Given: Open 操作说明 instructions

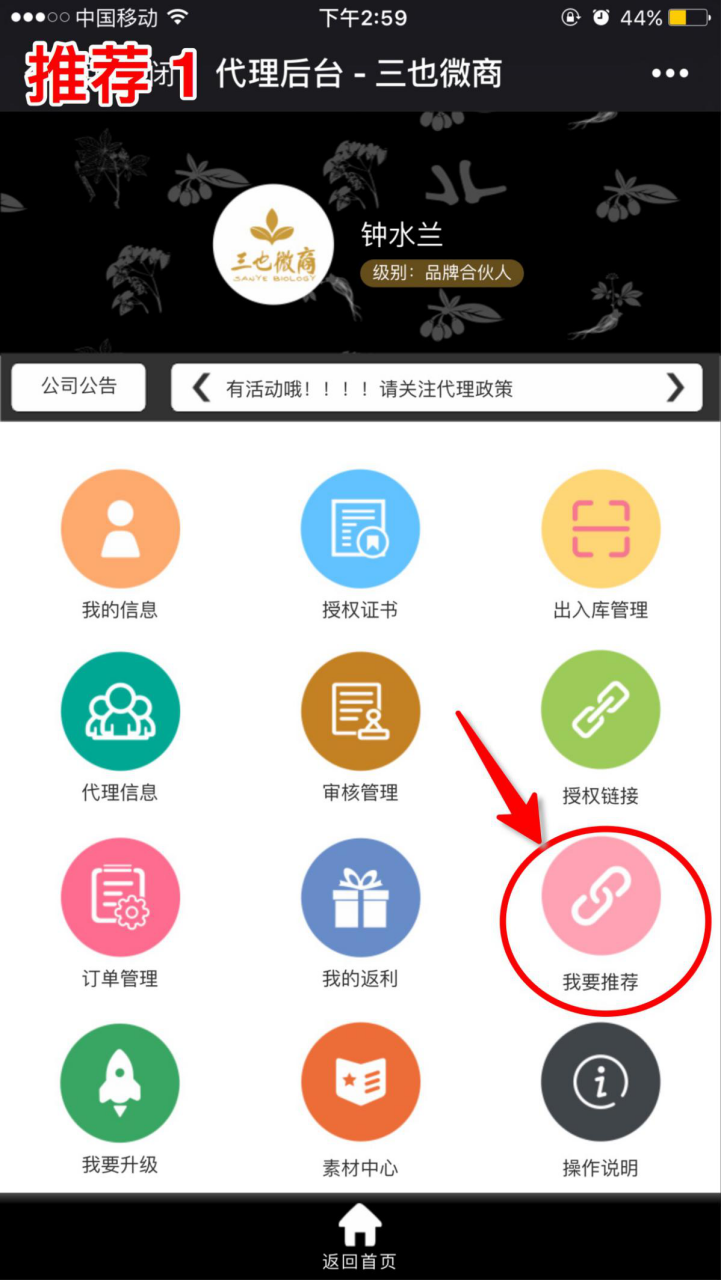Looking at the screenshot, I should 600,1082.
